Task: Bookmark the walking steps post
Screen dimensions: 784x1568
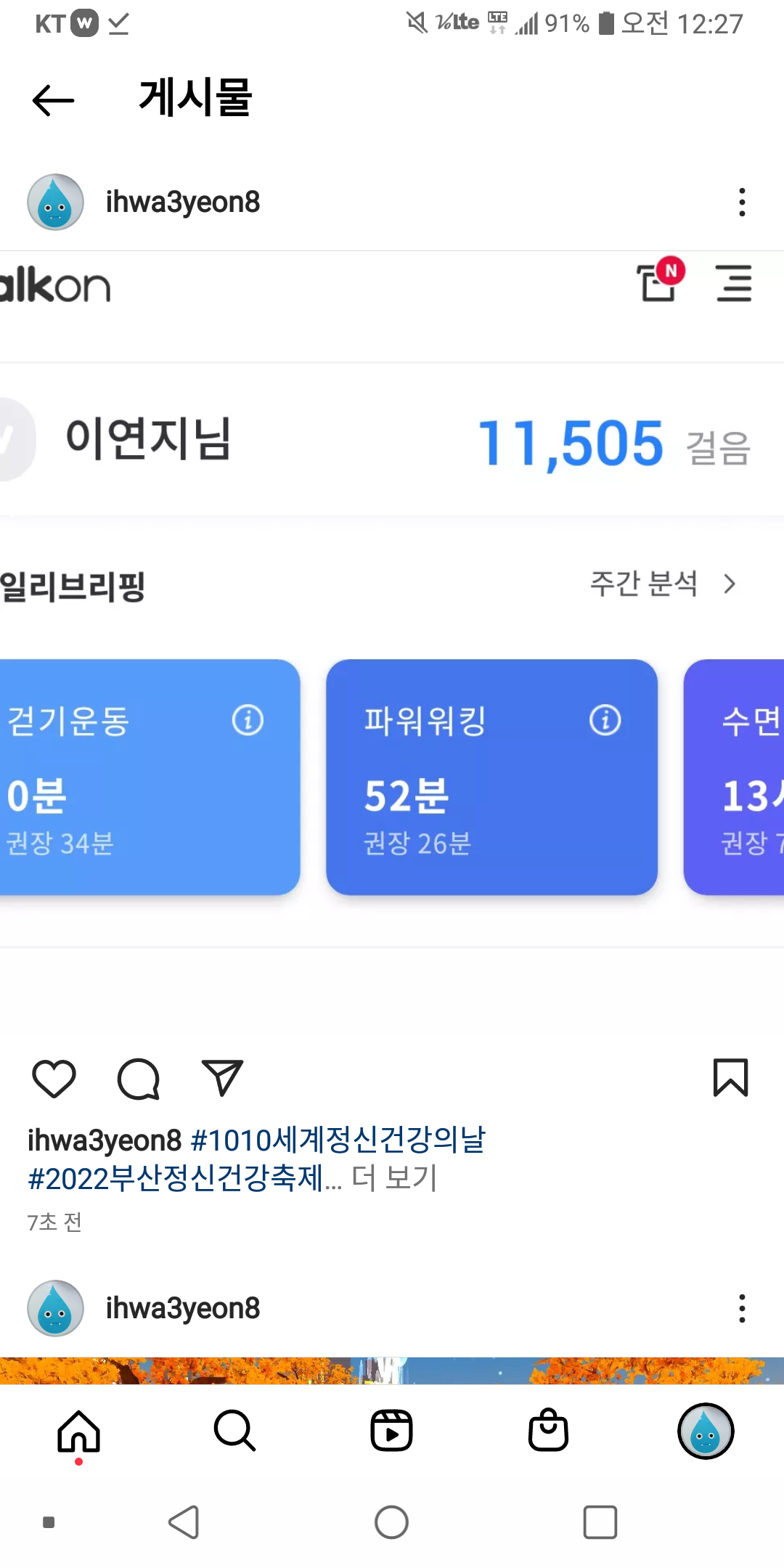Action: point(730,1078)
